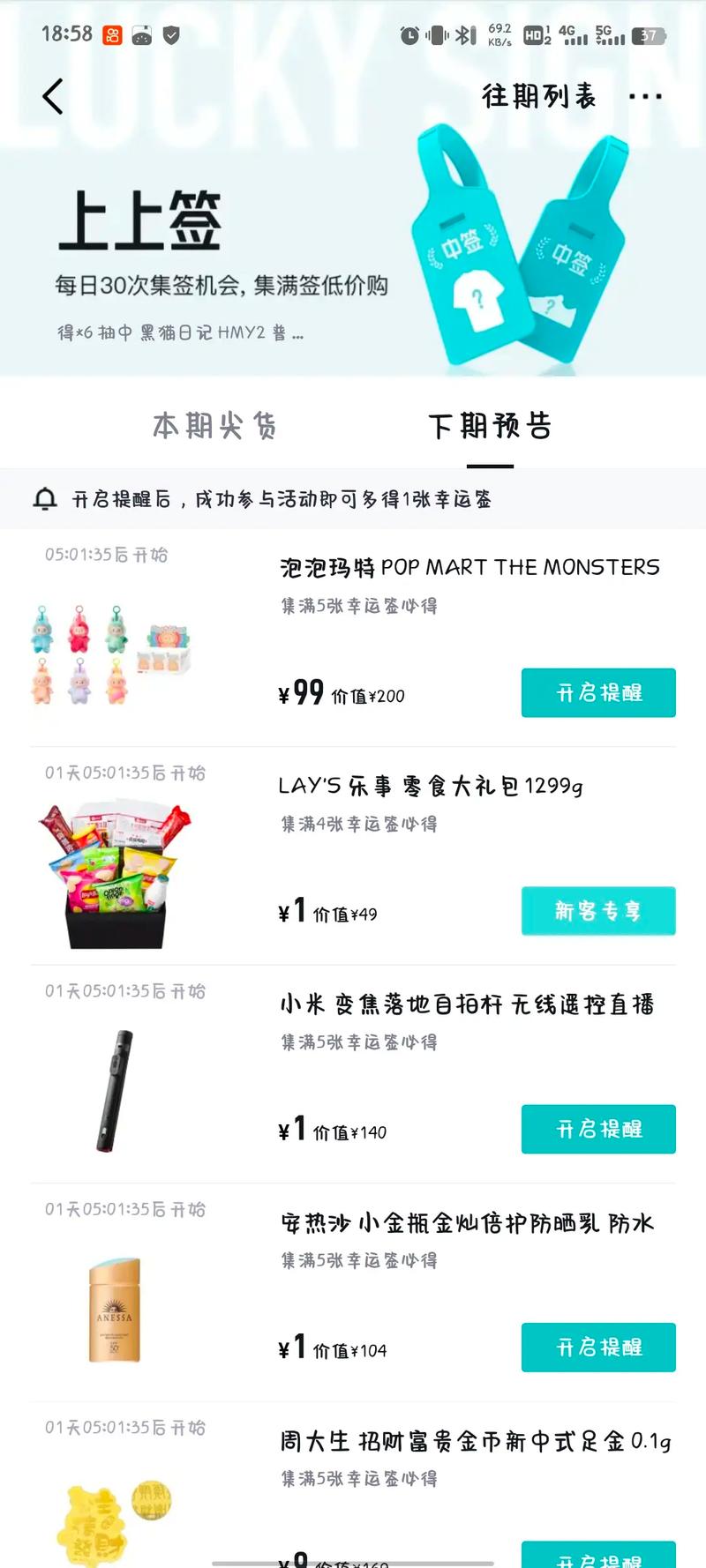
Task: Enable the reminder for 小米 自拍杆
Action: (598, 1129)
